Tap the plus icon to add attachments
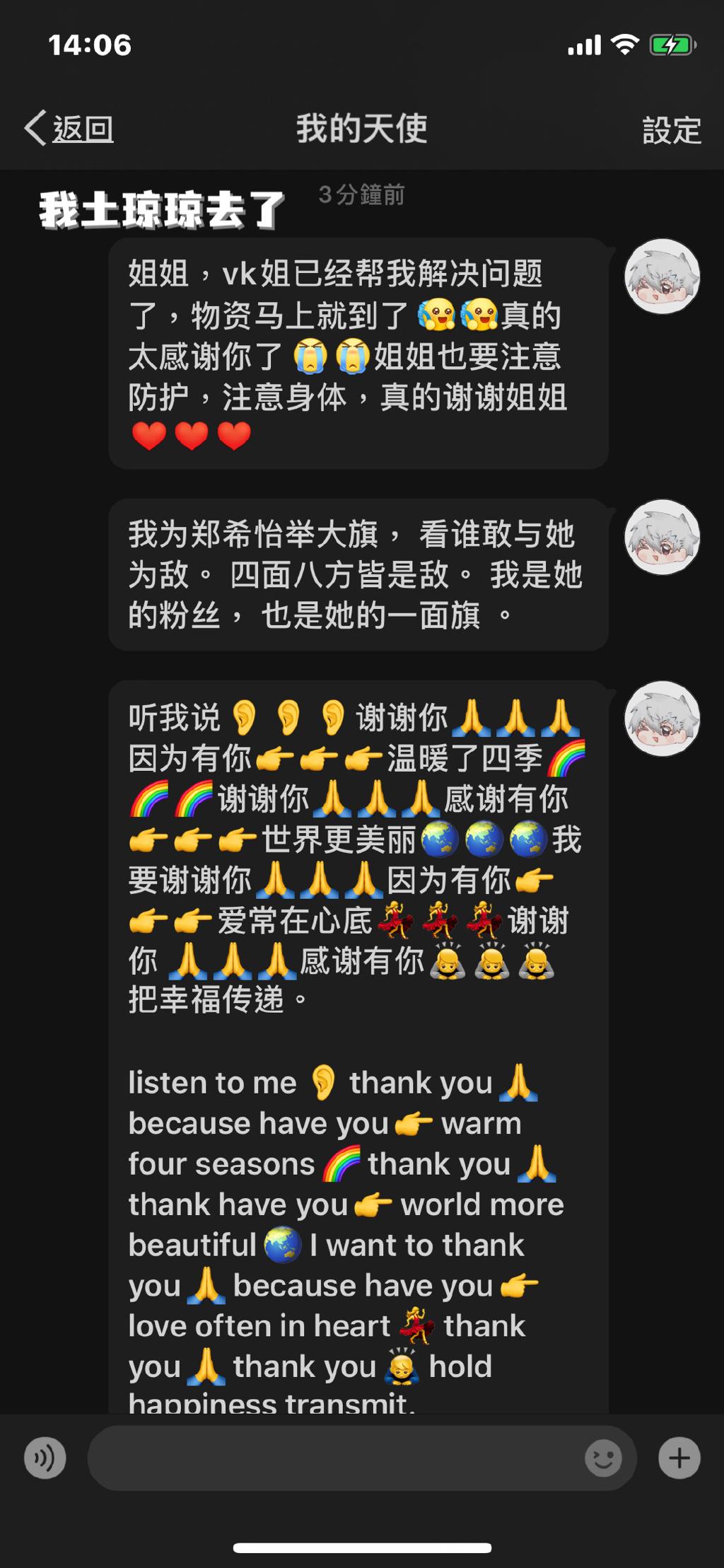 [679, 1457]
